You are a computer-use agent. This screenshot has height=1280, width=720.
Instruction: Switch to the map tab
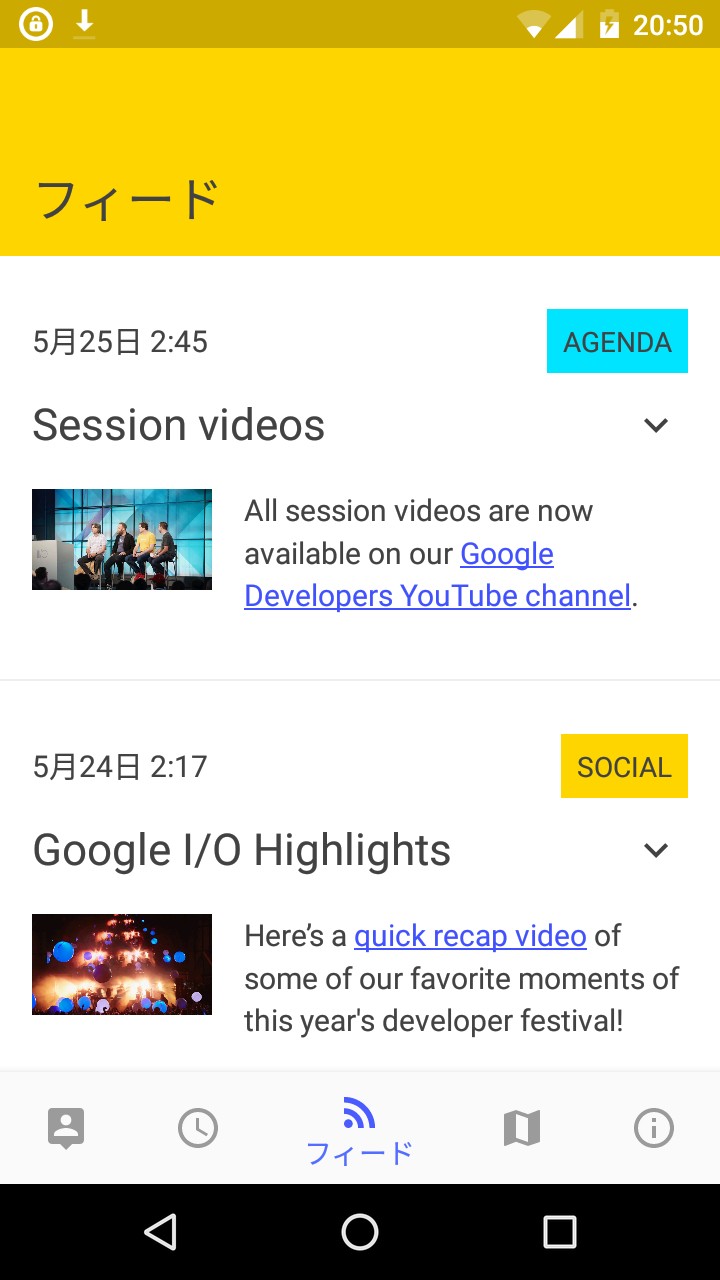(522, 1128)
